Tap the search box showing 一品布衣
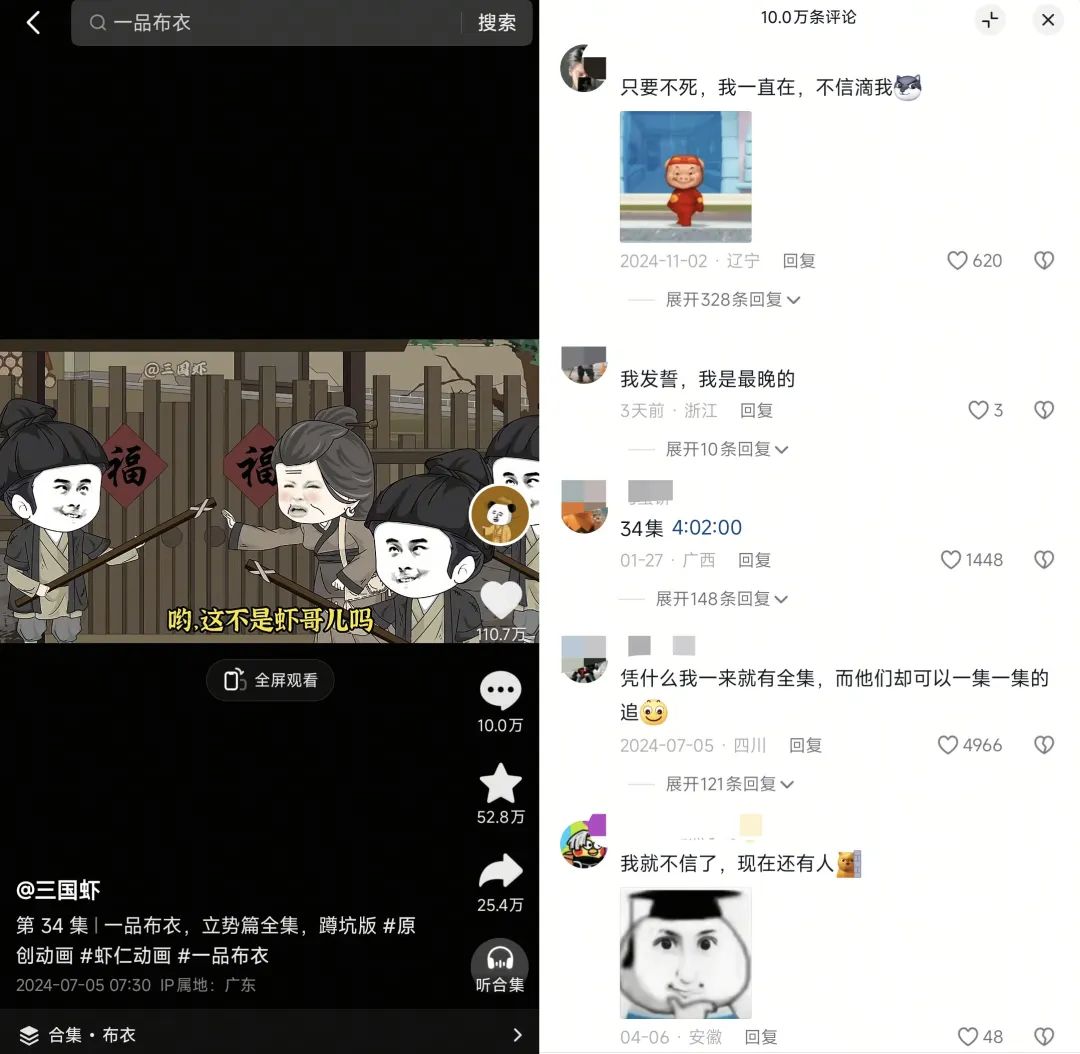Viewport: 1080px width, 1054px height. pos(270,23)
